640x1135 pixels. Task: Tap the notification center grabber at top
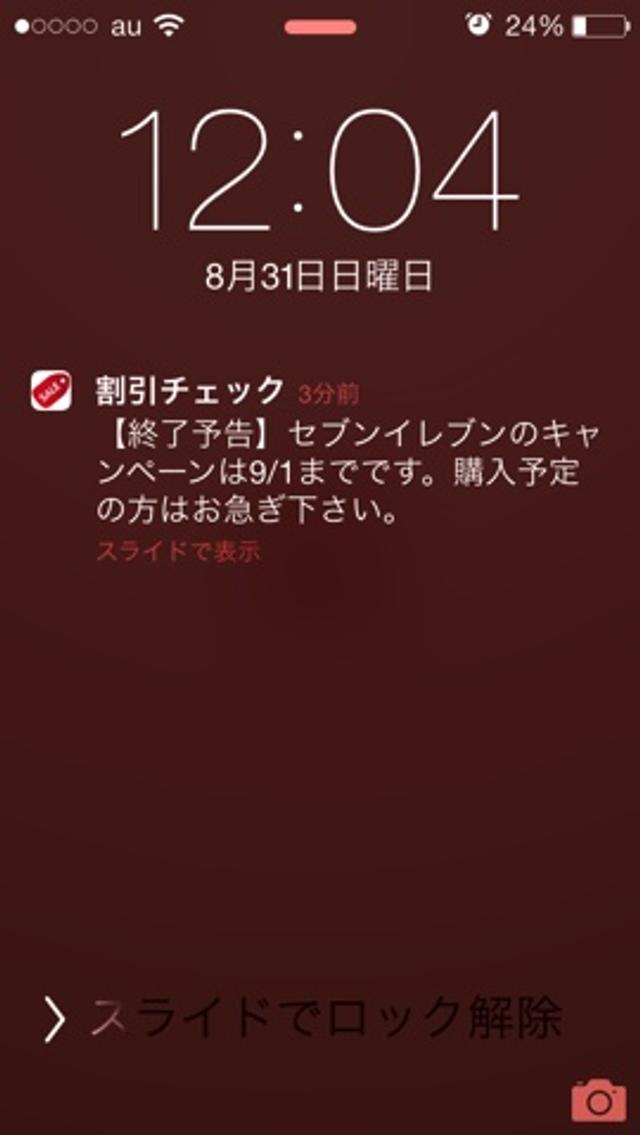tap(320, 27)
